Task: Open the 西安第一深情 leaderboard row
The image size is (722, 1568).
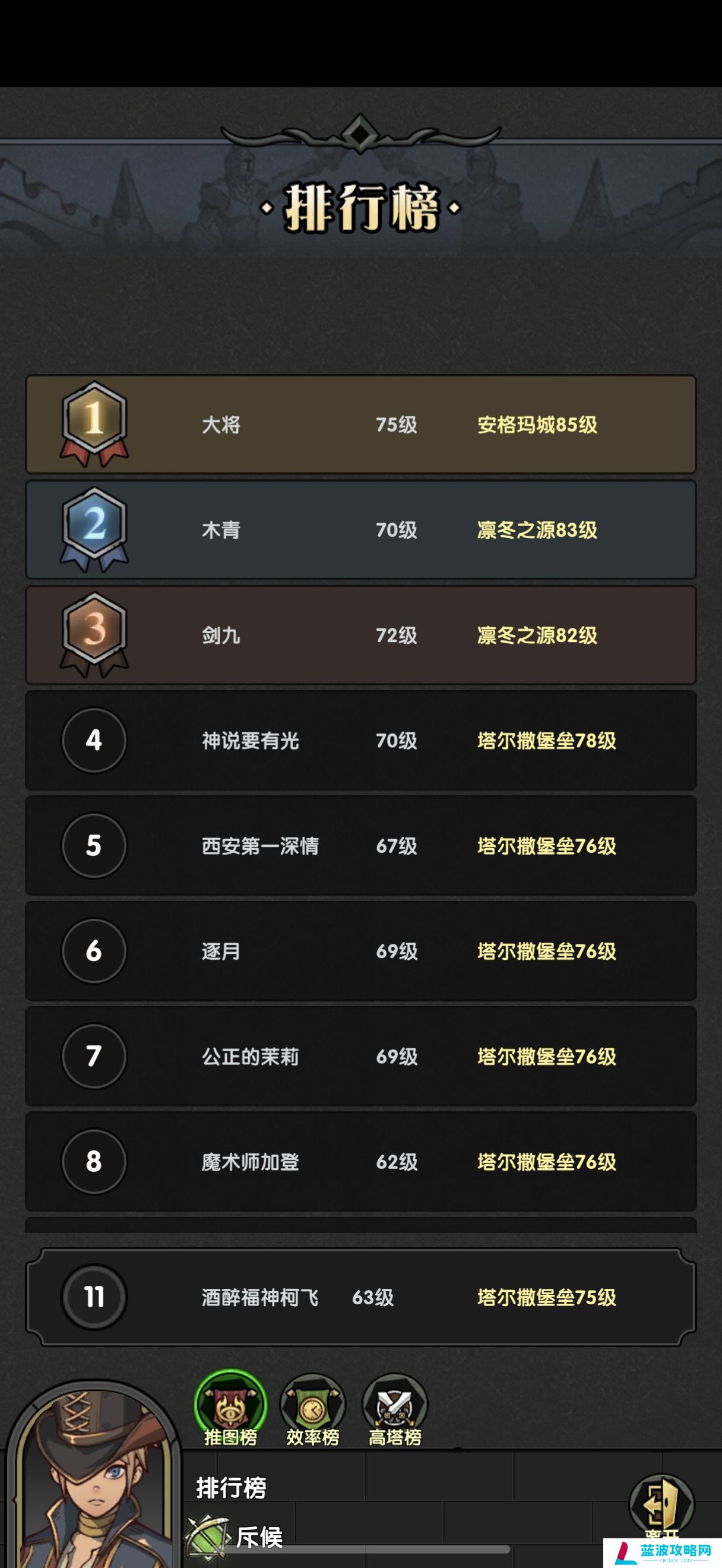Action: (360, 846)
